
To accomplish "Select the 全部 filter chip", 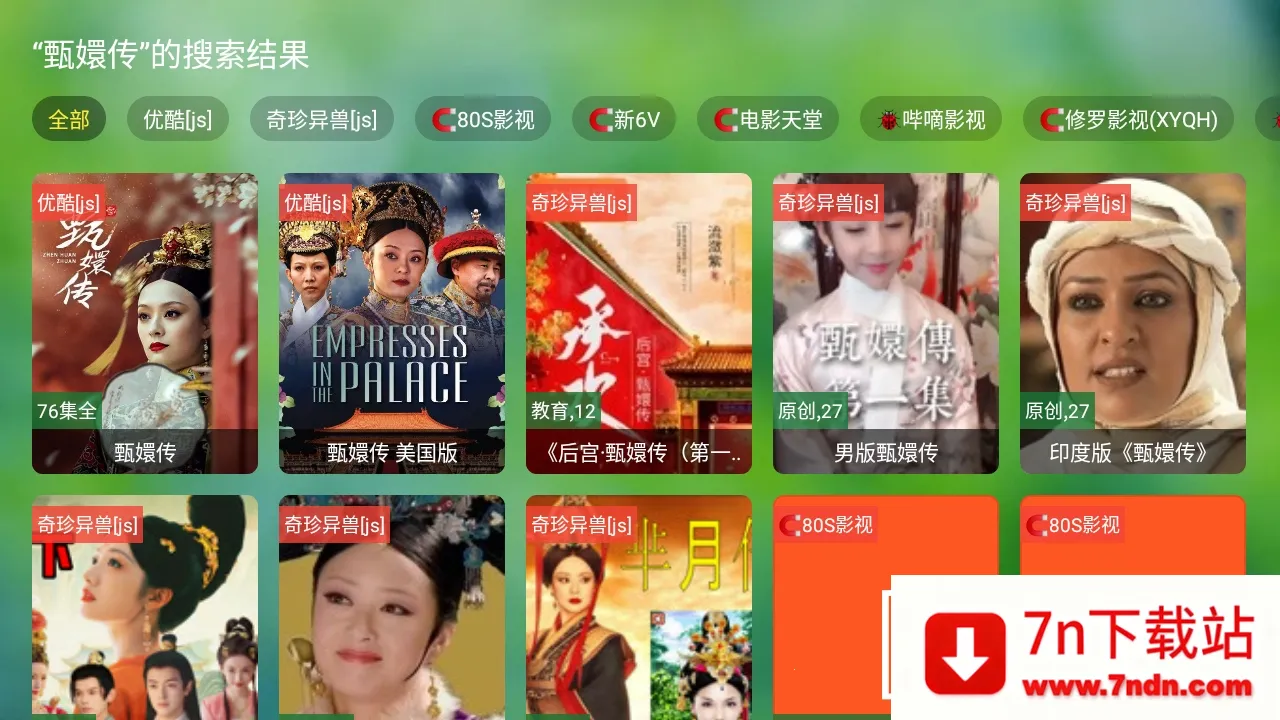I will tap(68, 120).
